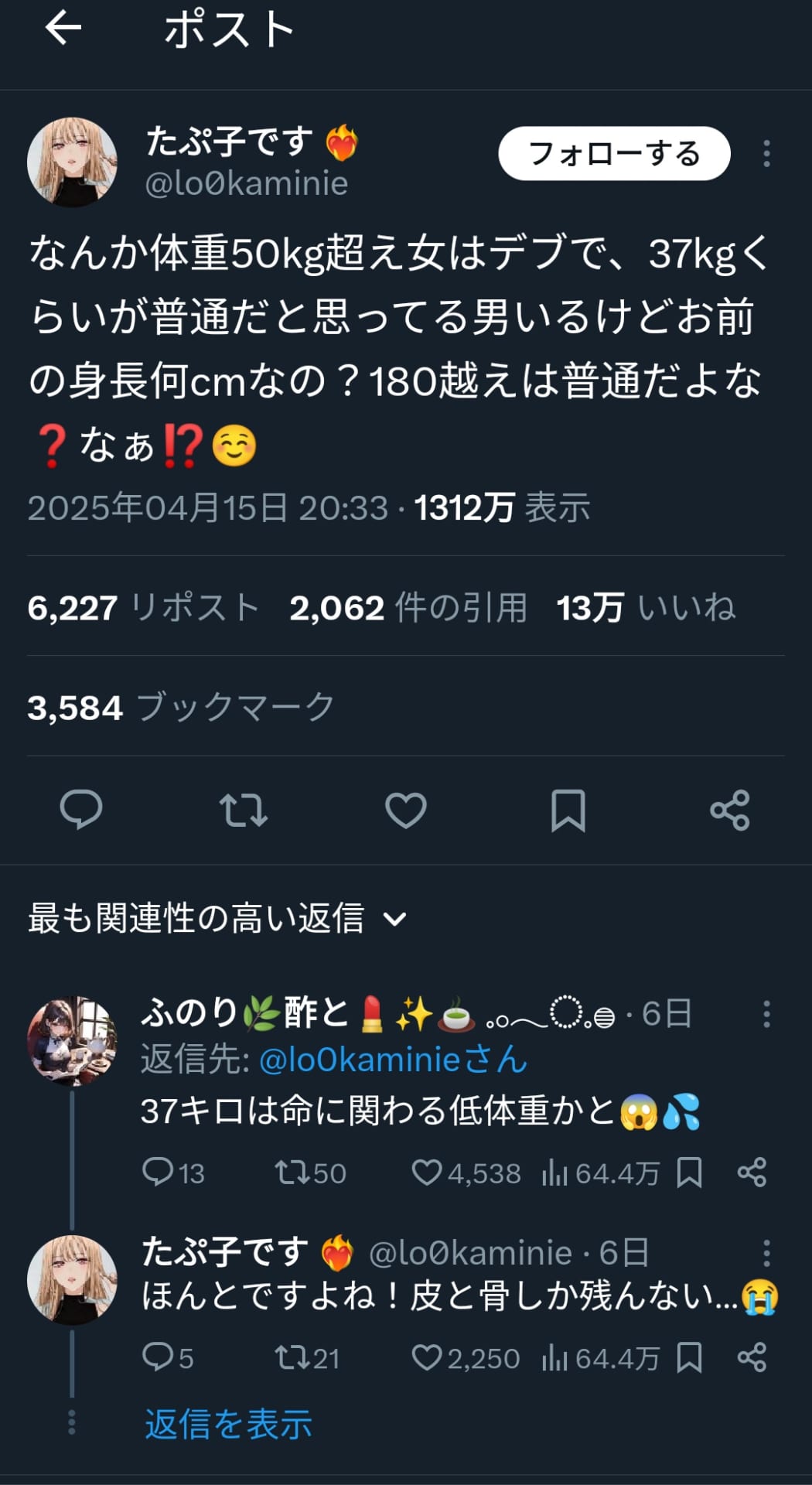The height and width of the screenshot is (1485, 812).
Task: Open options for ふのり's reply
Action: pos(766,1014)
